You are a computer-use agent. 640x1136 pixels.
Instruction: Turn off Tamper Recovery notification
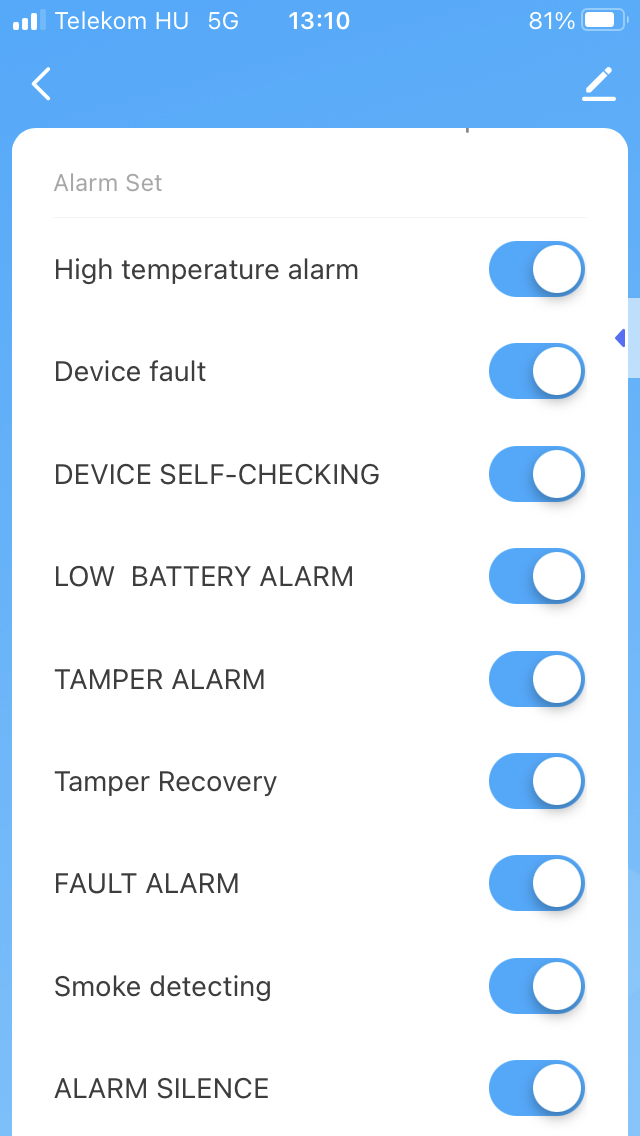click(536, 781)
